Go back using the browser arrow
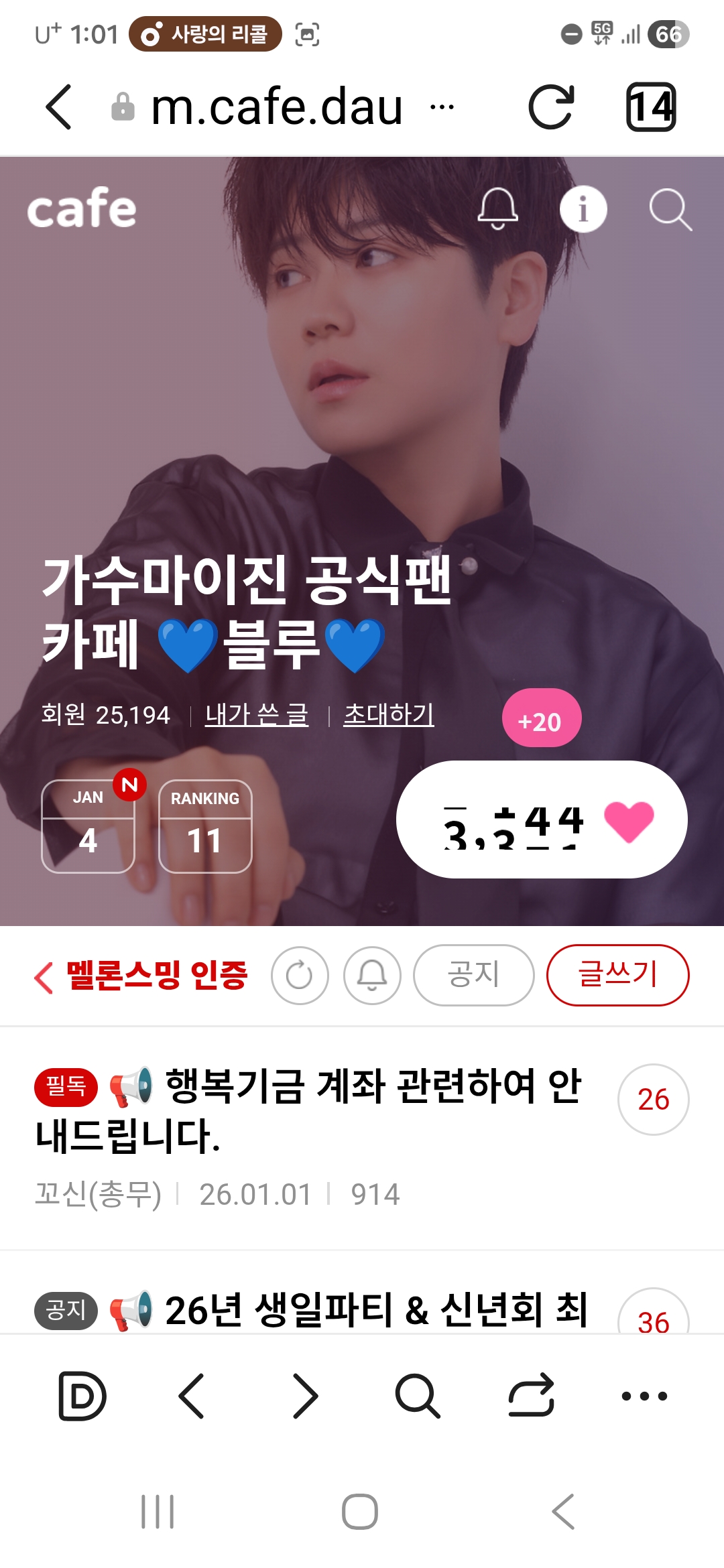 click(x=59, y=107)
